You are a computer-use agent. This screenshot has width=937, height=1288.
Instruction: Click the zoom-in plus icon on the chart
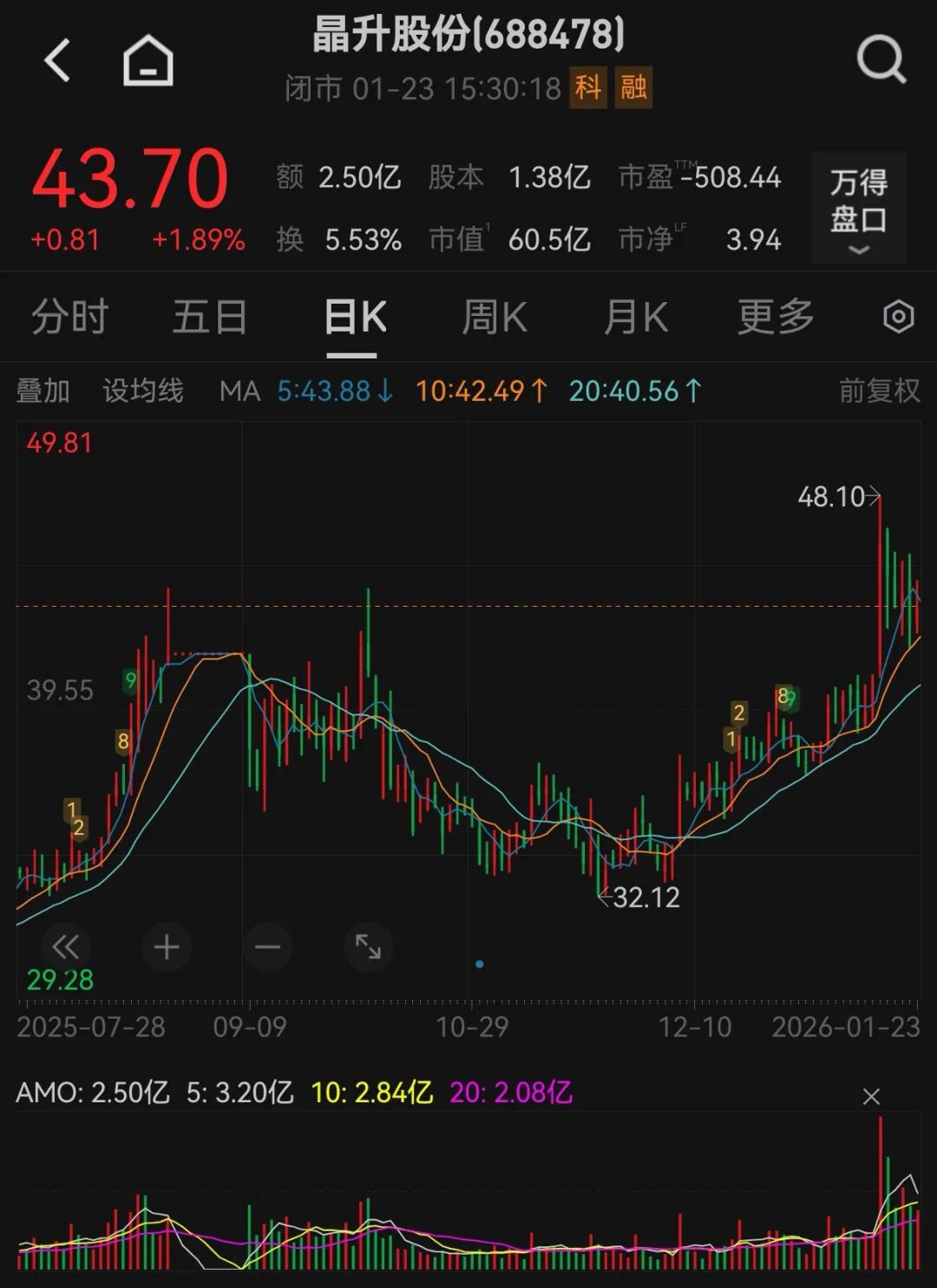(x=167, y=948)
